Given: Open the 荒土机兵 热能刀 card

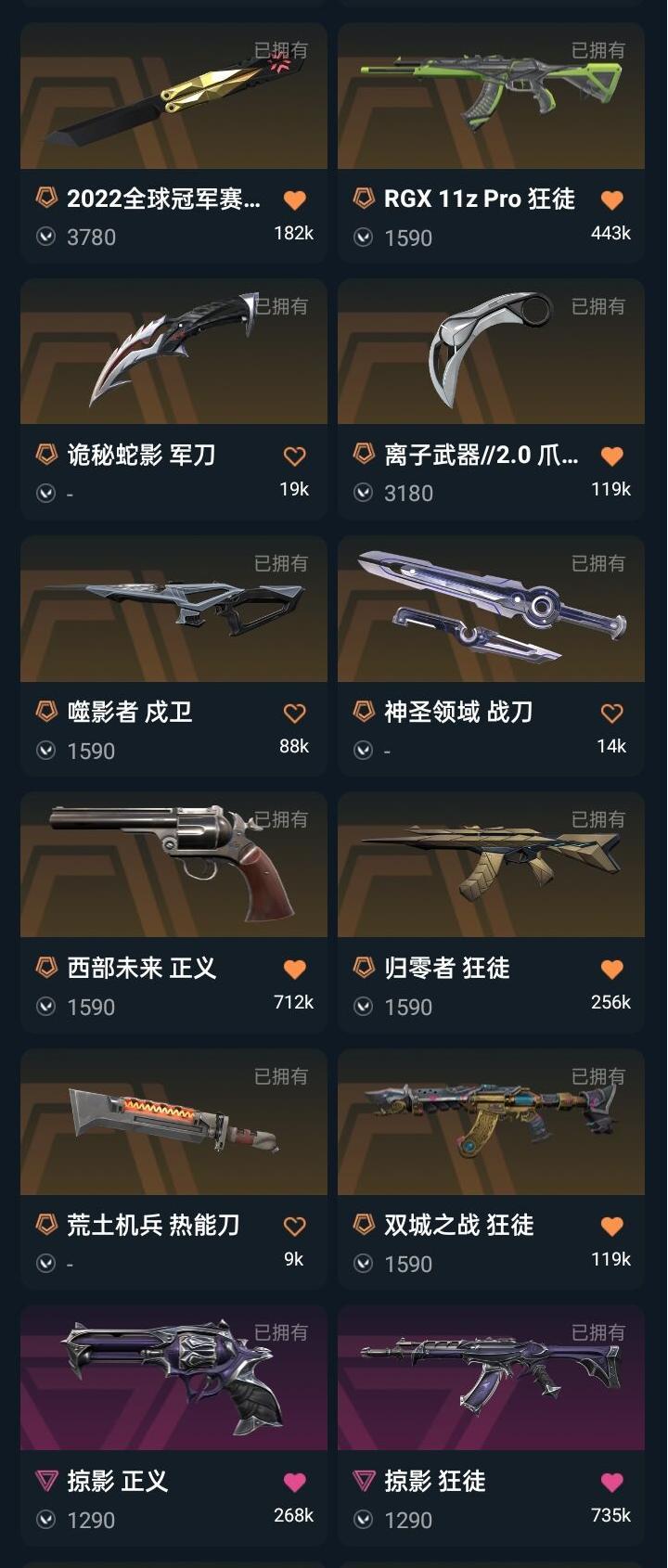Looking at the screenshot, I should click(x=173, y=1169).
